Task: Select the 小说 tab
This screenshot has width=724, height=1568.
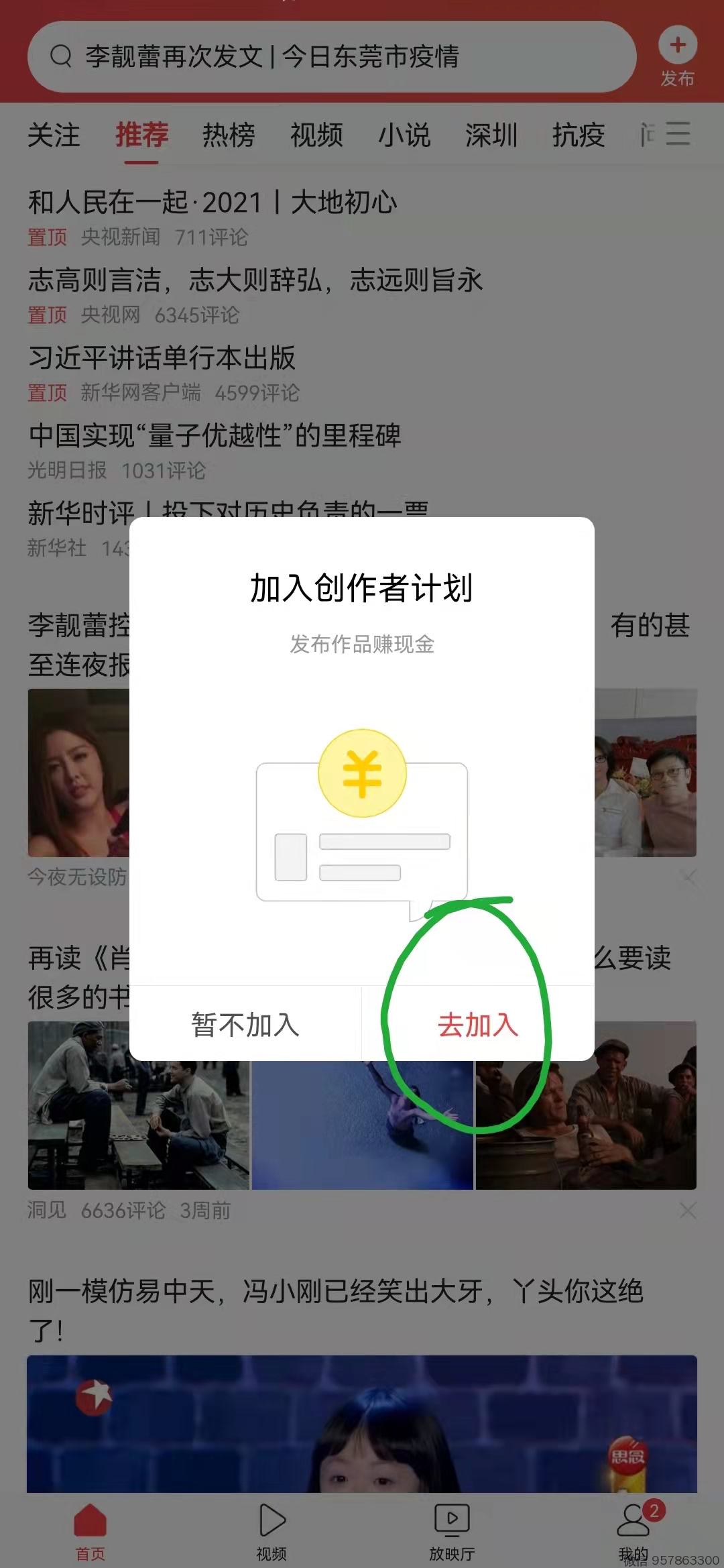Action: coord(404,135)
